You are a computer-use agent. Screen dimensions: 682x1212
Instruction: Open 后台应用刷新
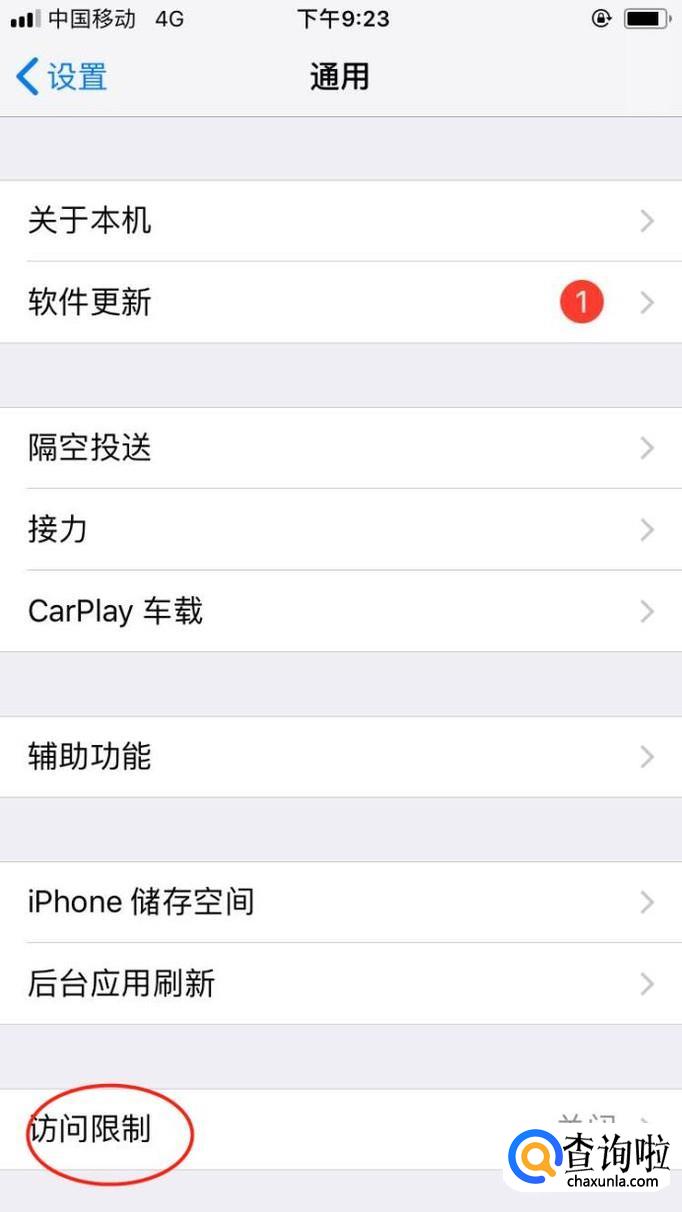[341, 983]
